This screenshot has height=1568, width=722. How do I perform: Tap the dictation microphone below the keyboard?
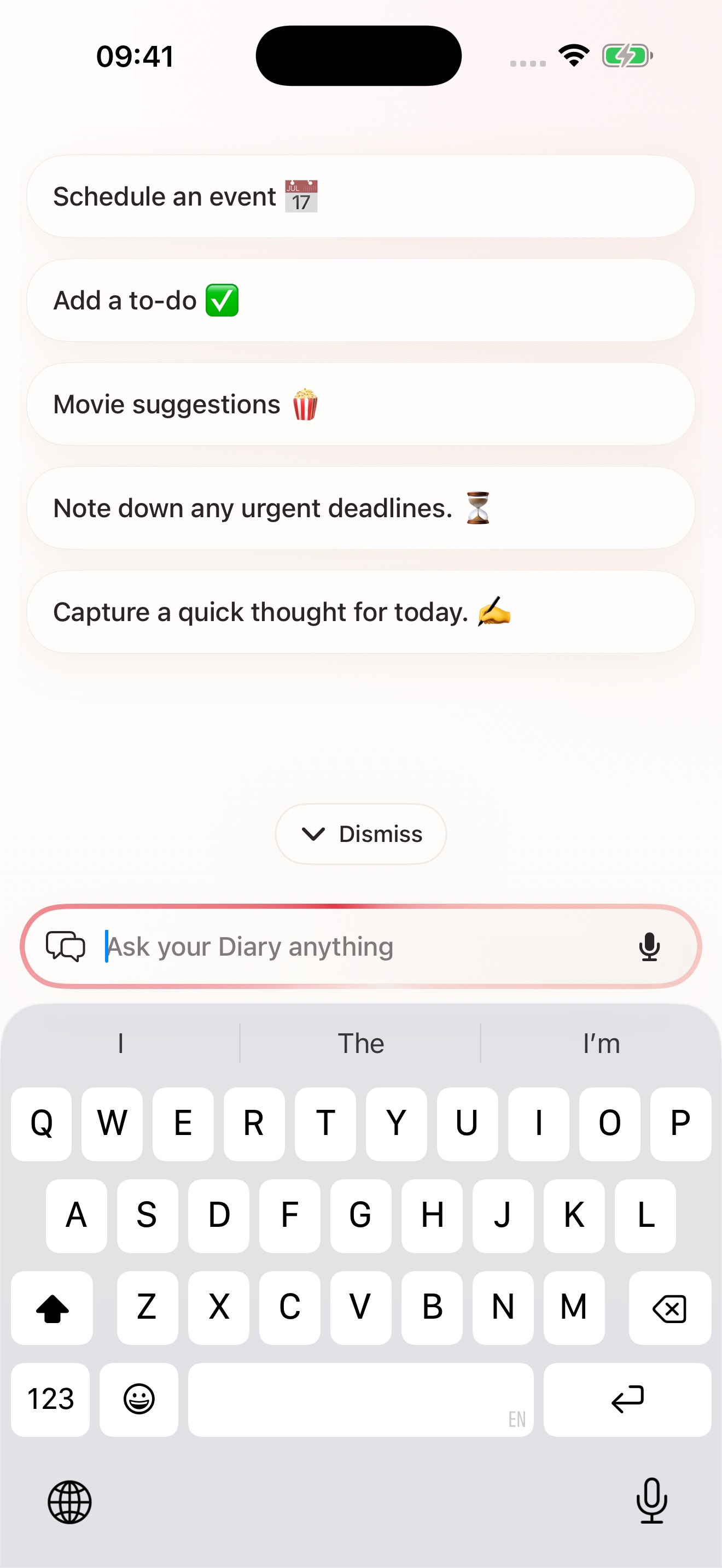[650, 1502]
